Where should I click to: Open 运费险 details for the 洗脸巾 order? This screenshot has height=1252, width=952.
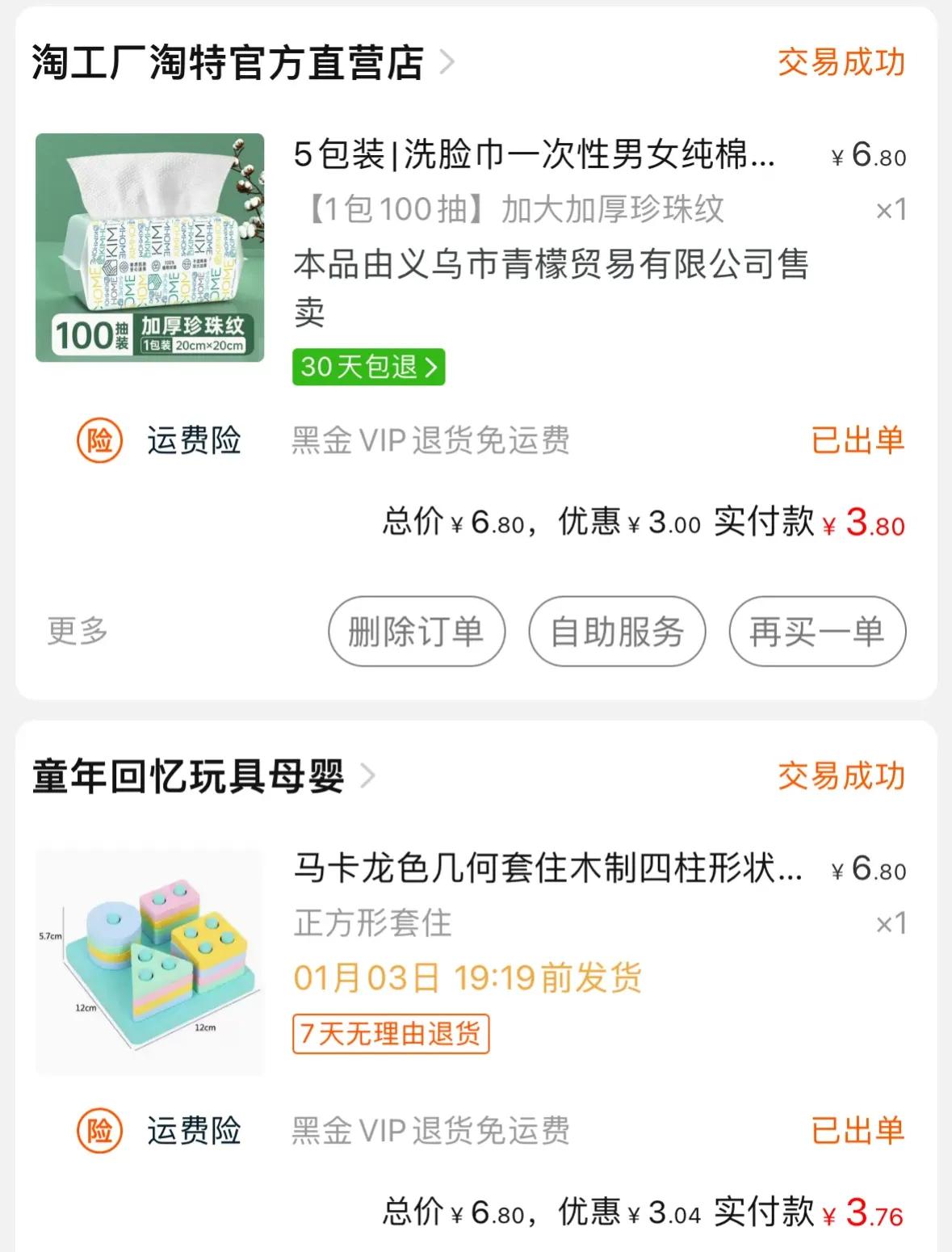(x=194, y=441)
